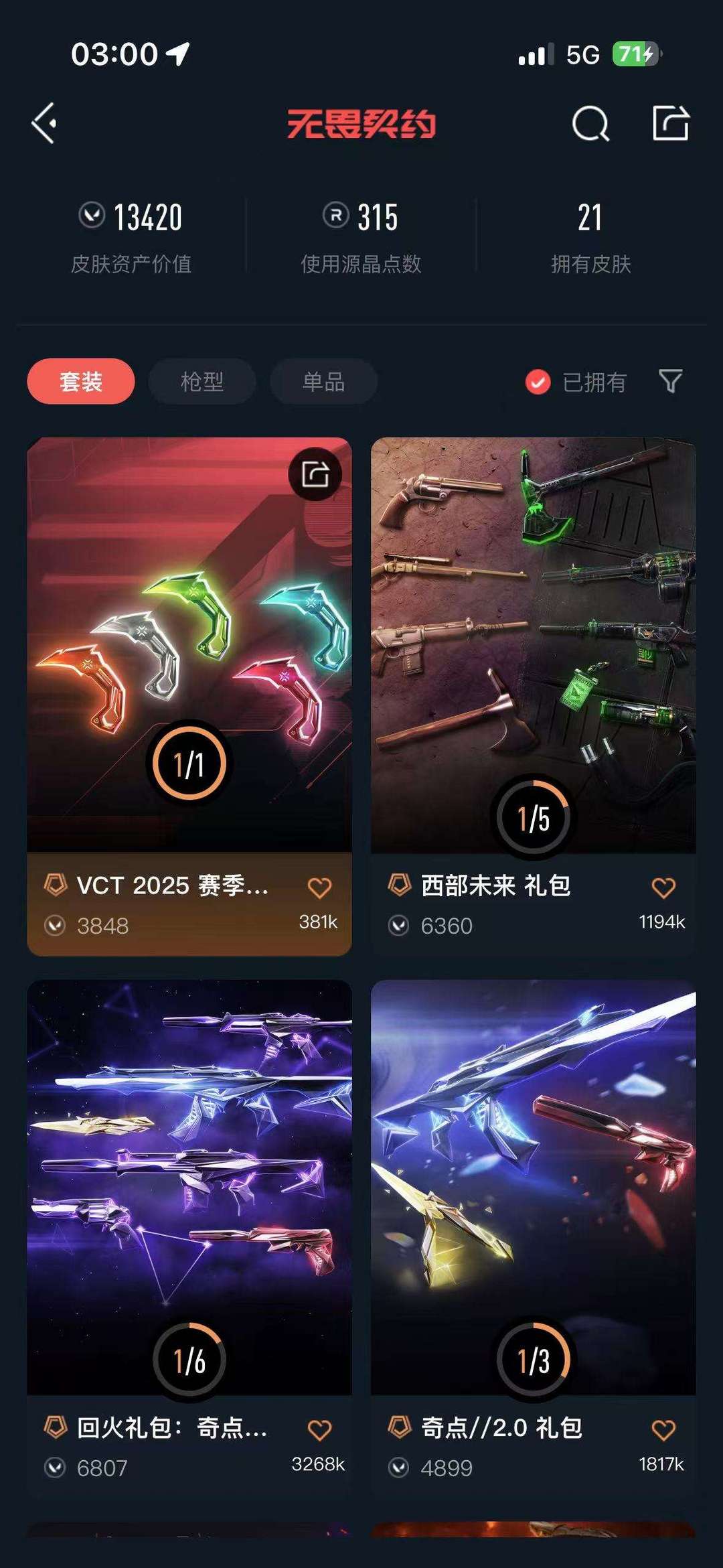
Task: Like the 奇点//2.0 礼包 bundle
Action: (x=663, y=1431)
